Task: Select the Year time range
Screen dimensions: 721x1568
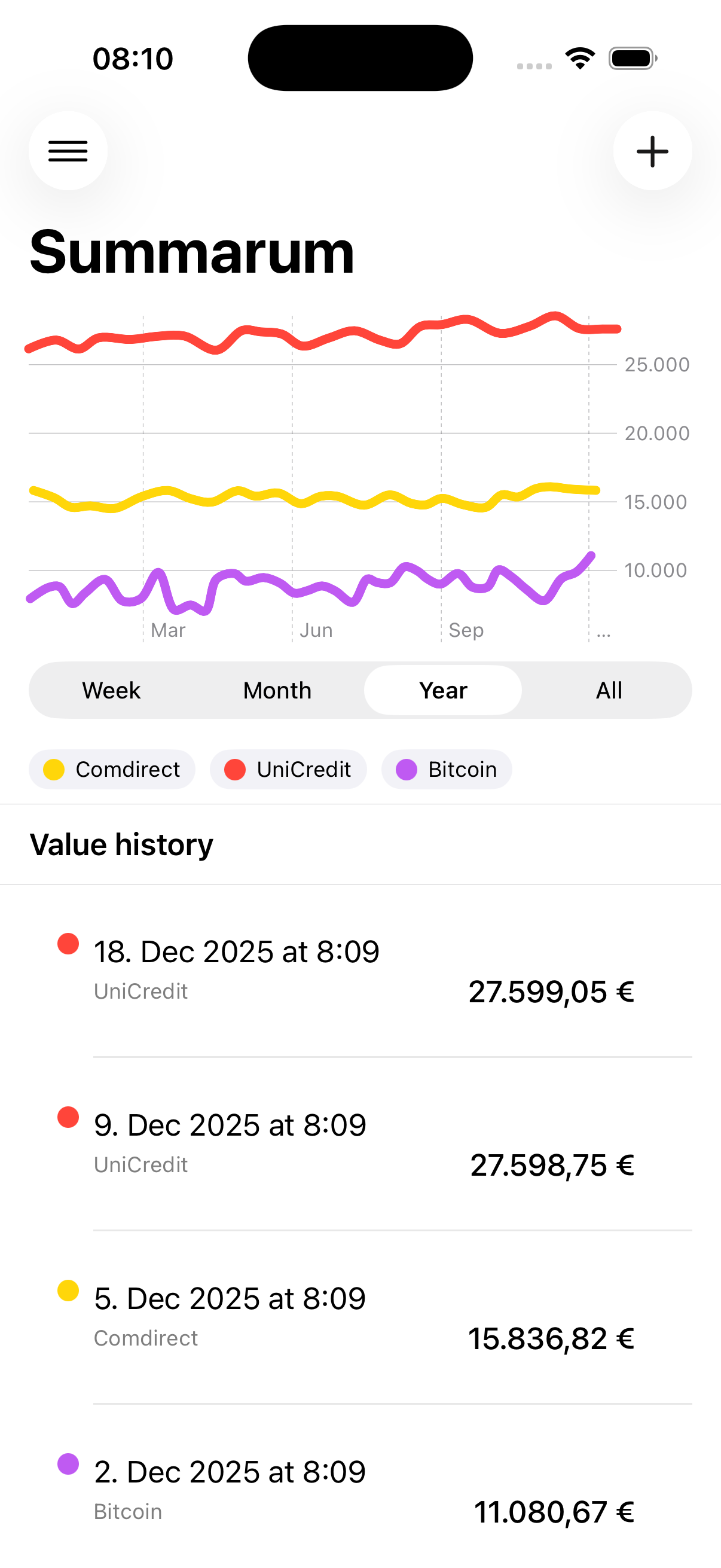Action: pyautogui.click(x=442, y=690)
